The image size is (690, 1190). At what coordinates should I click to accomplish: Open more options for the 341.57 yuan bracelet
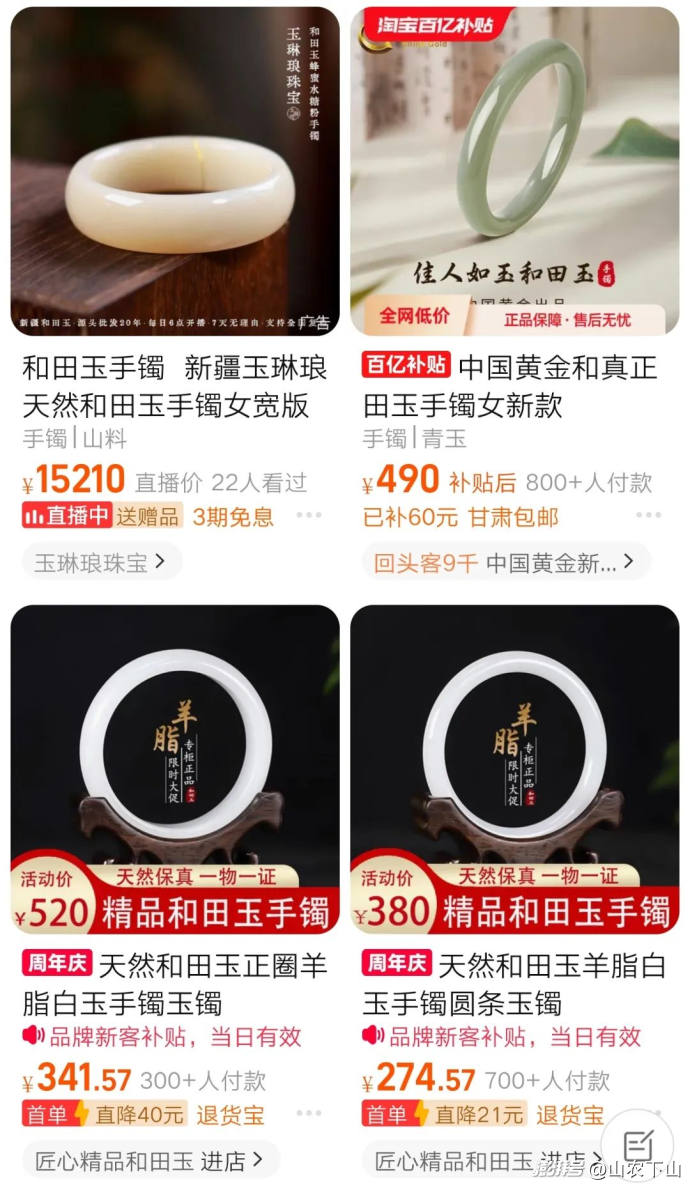pos(309,1114)
